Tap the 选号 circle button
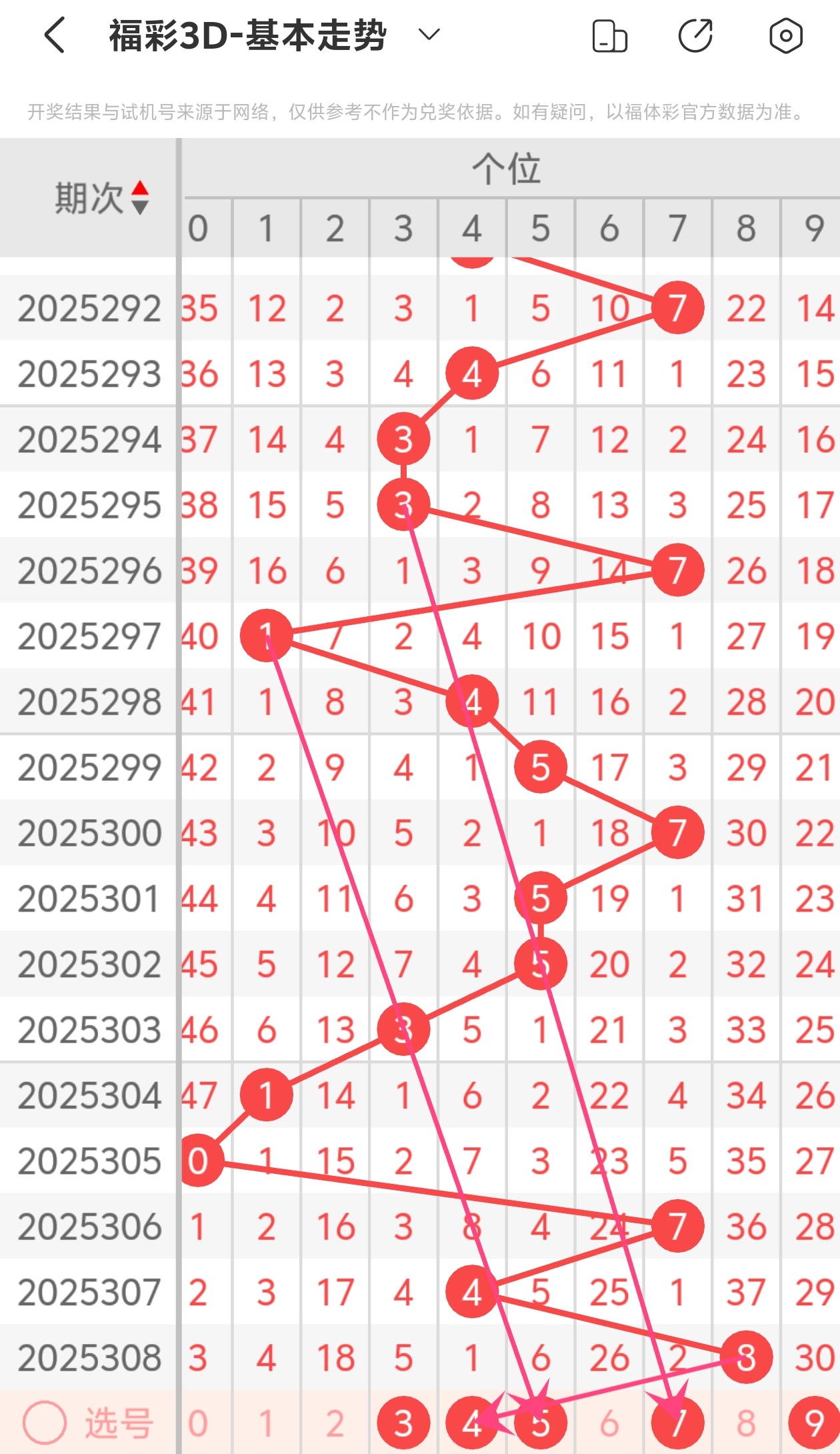The width and height of the screenshot is (840, 1454). tap(45, 1423)
